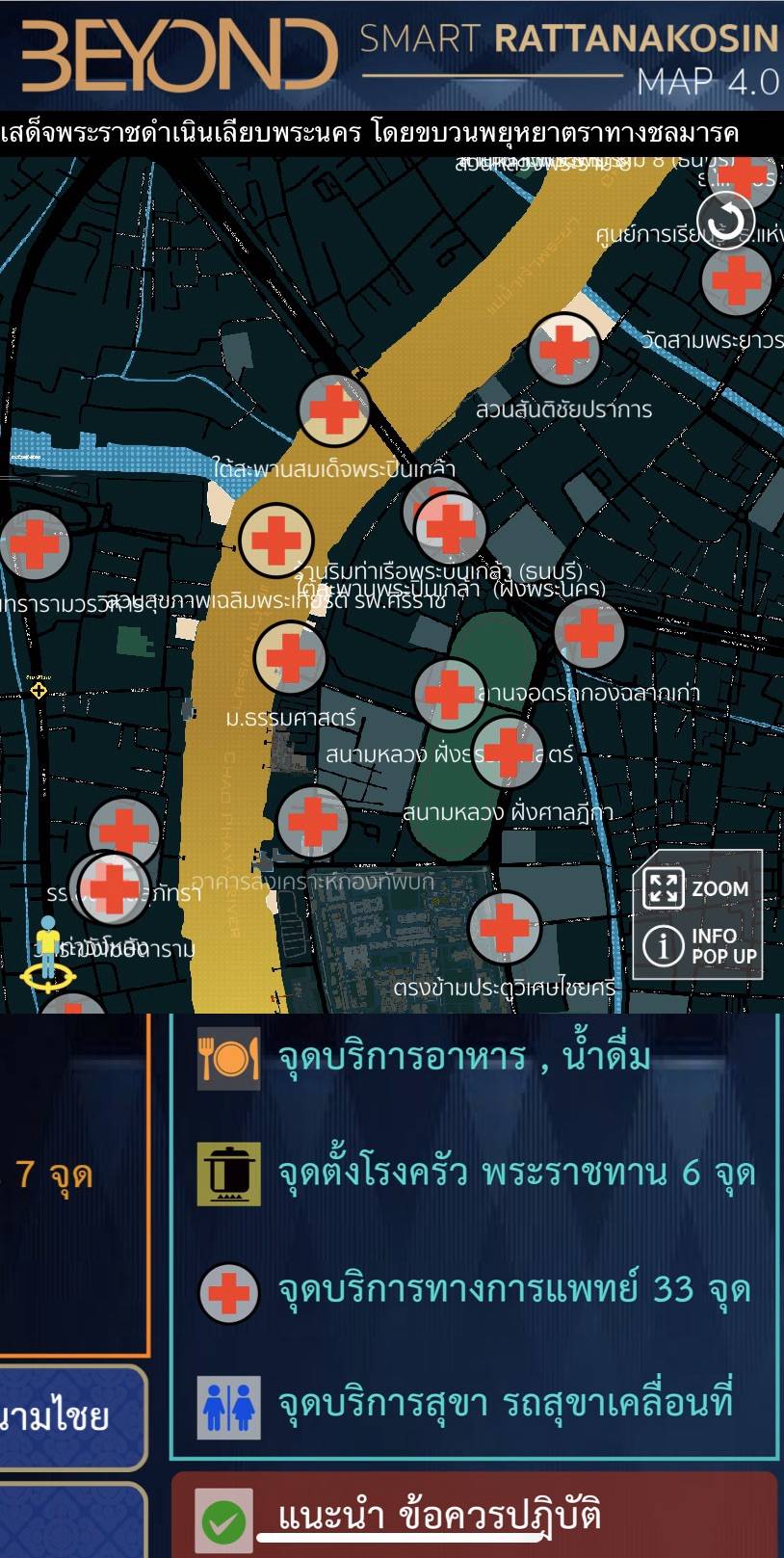Tap the medical marker at ตรงข้ามประตูวิเศษไชยศรี
The height and width of the screenshot is (1558, 784).
(504, 927)
